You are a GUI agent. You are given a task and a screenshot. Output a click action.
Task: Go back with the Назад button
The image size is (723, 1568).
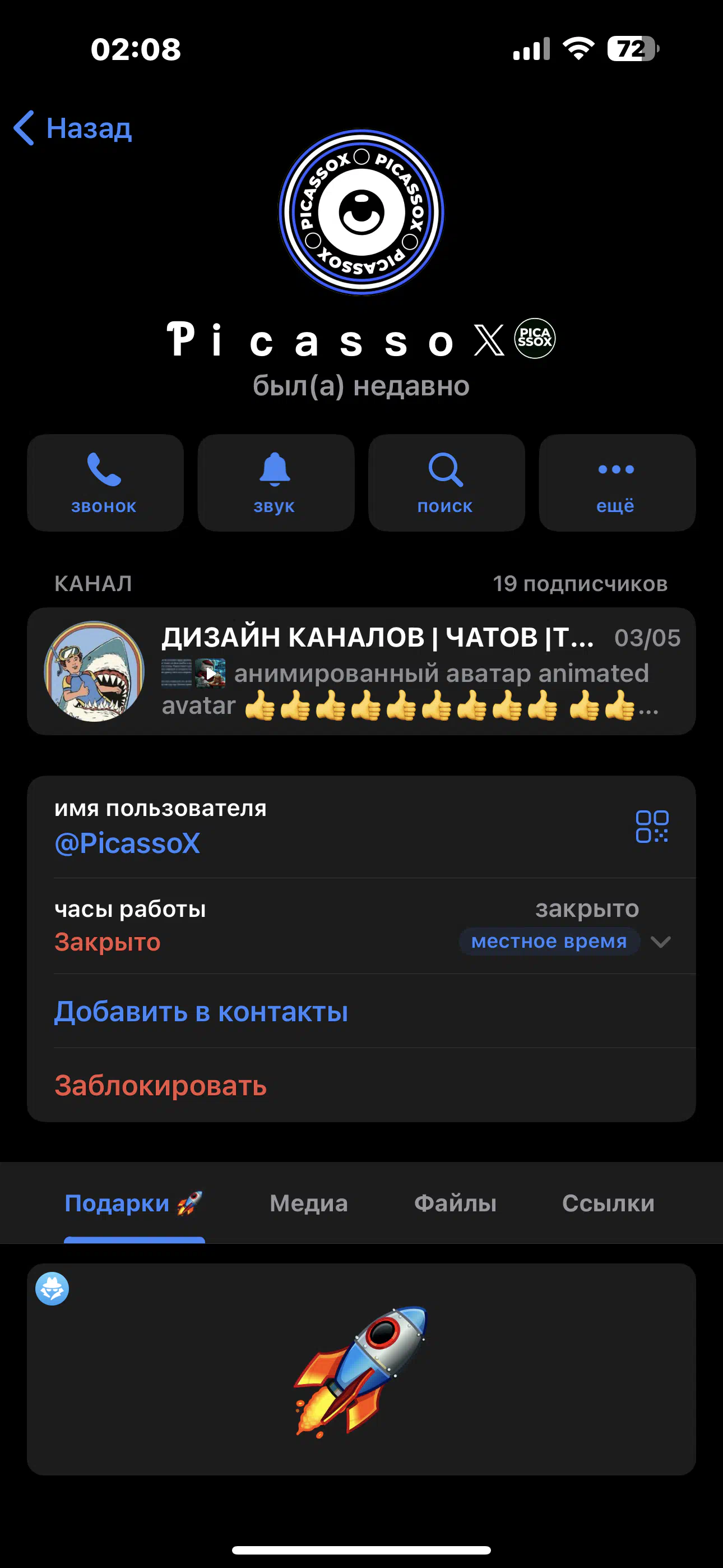[x=73, y=128]
